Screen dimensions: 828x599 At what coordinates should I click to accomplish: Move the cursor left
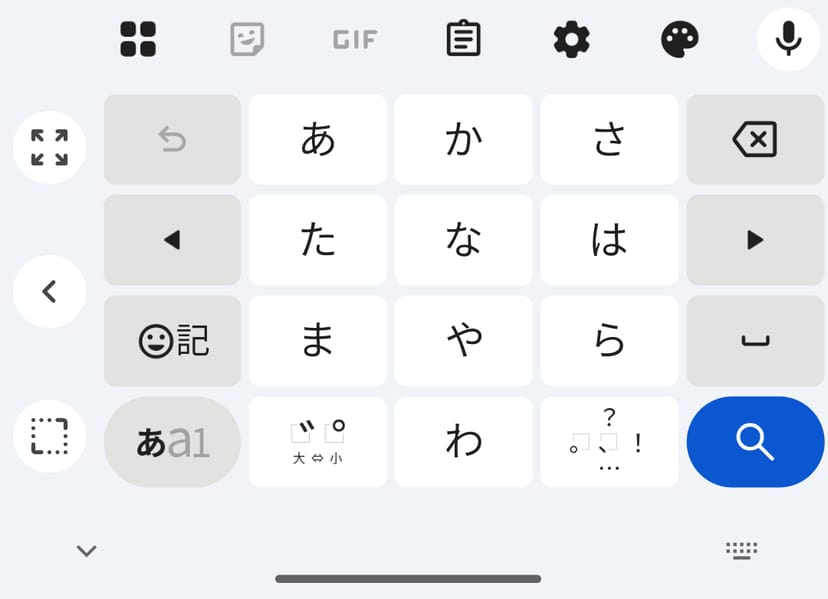point(172,240)
